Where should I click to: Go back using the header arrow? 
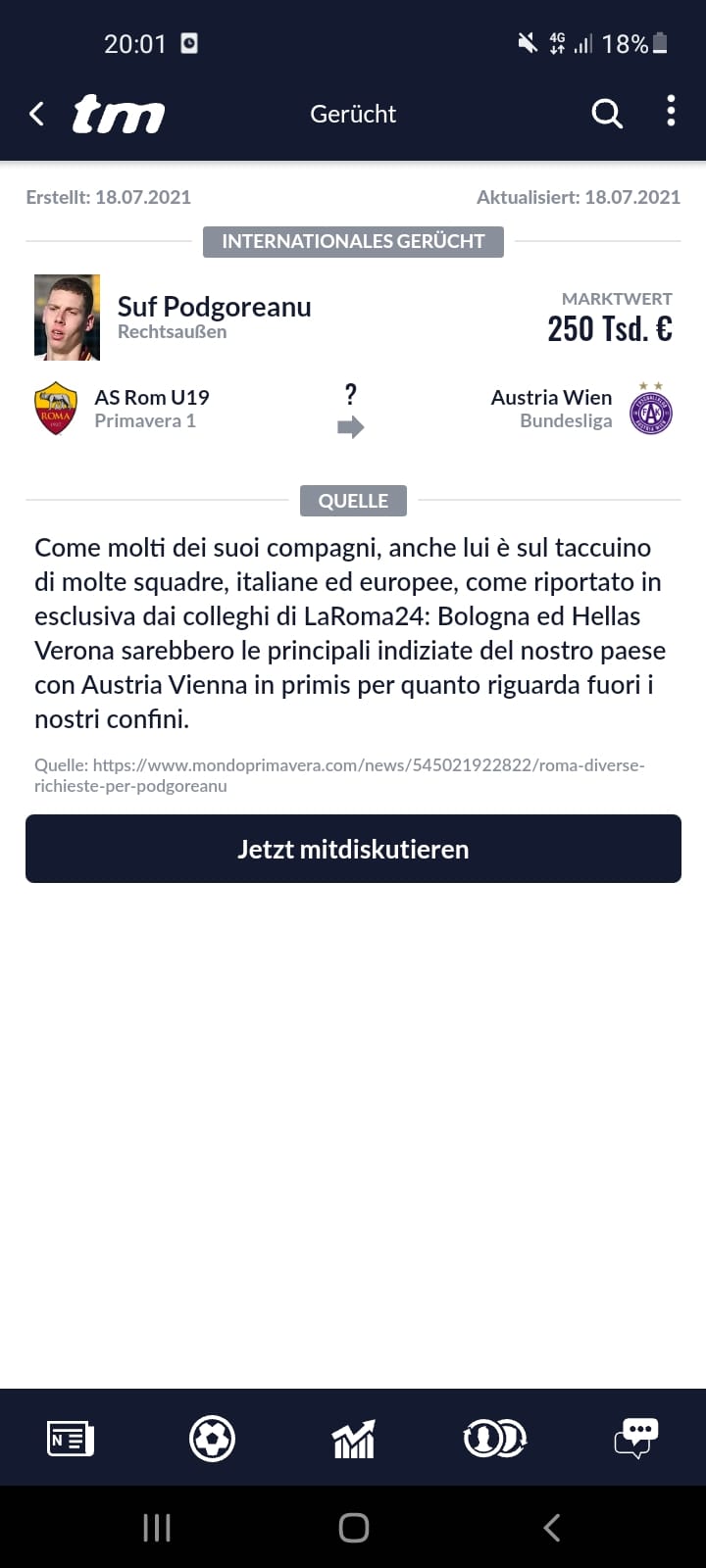pyautogui.click(x=36, y=114)
